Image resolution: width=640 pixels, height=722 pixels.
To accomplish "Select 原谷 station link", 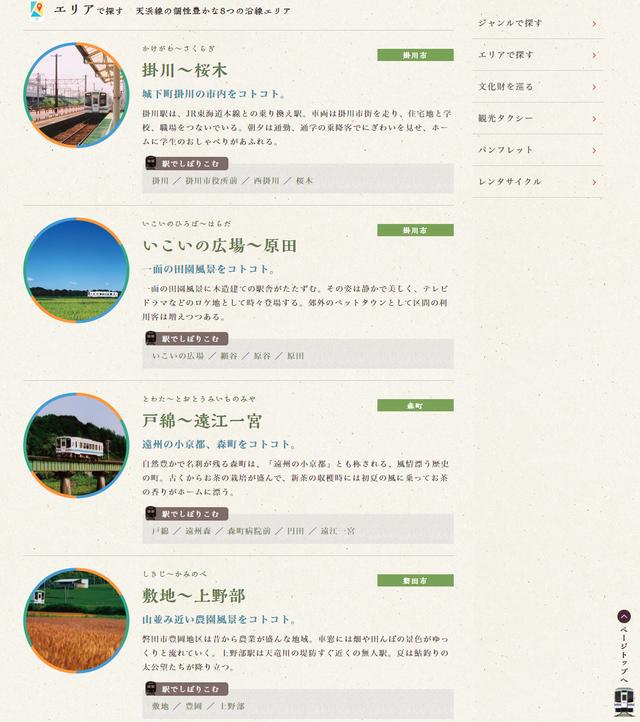I will [x=262, y=356].
